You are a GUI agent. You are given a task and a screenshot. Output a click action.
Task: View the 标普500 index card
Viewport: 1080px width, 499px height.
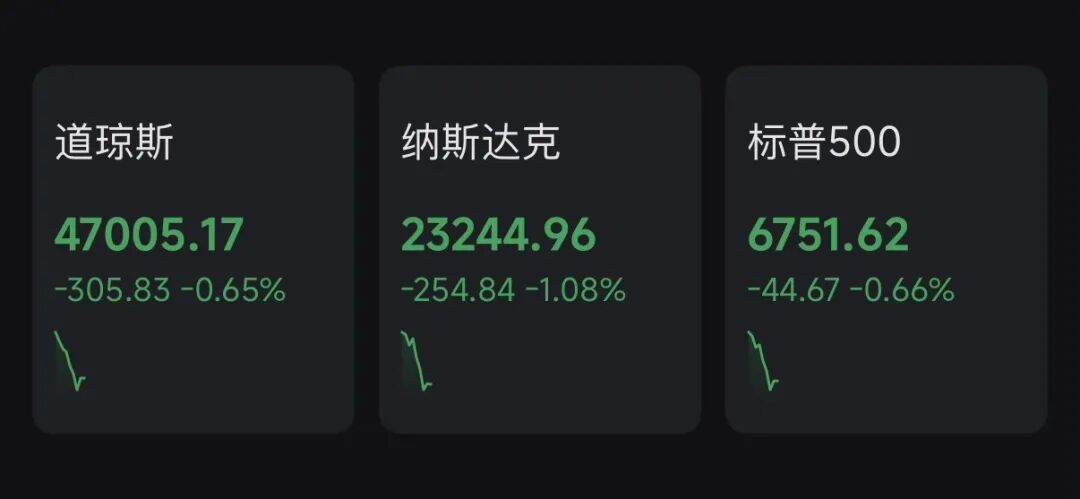885,250
